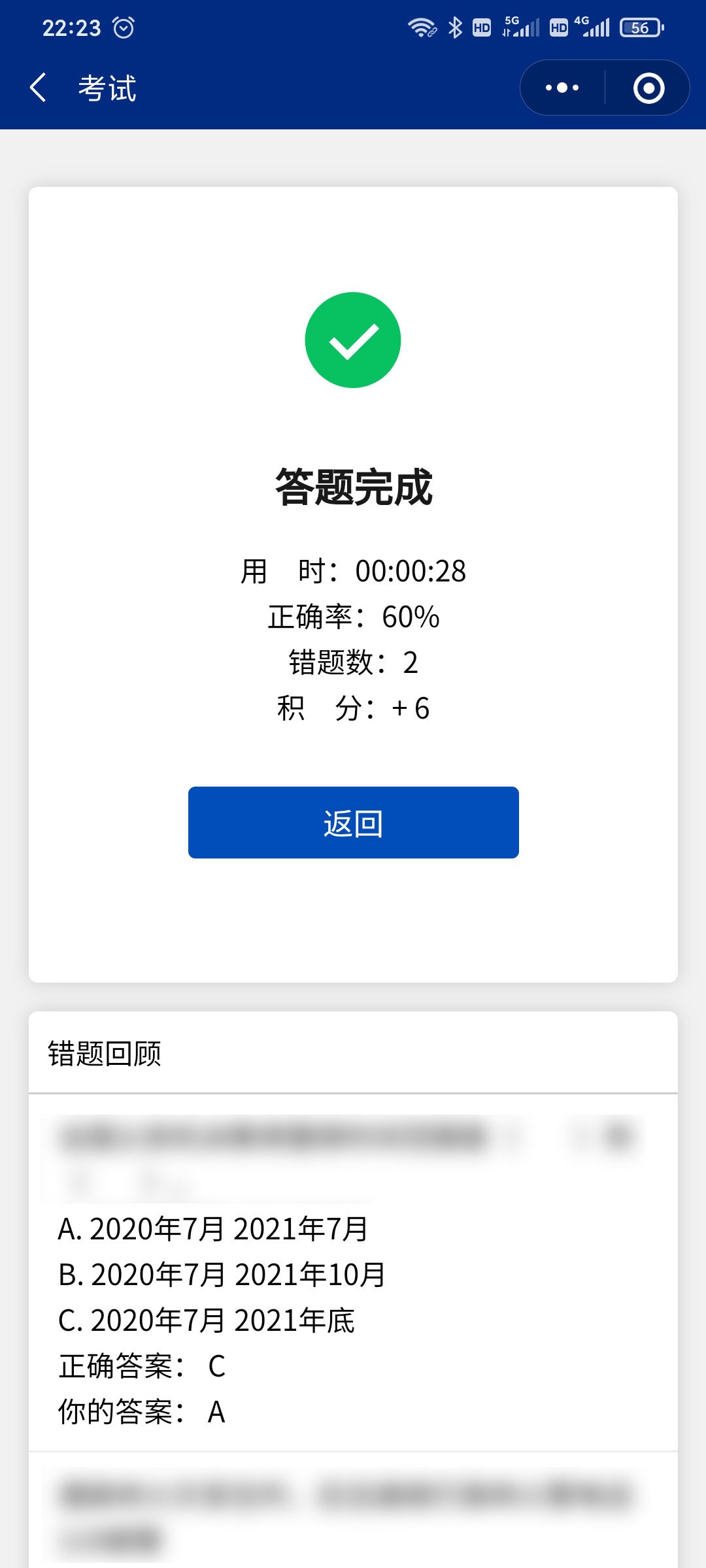Tap the blue 返回 button
The image size is (706, 1568).
pyautogui.click(x=353, y=823)
